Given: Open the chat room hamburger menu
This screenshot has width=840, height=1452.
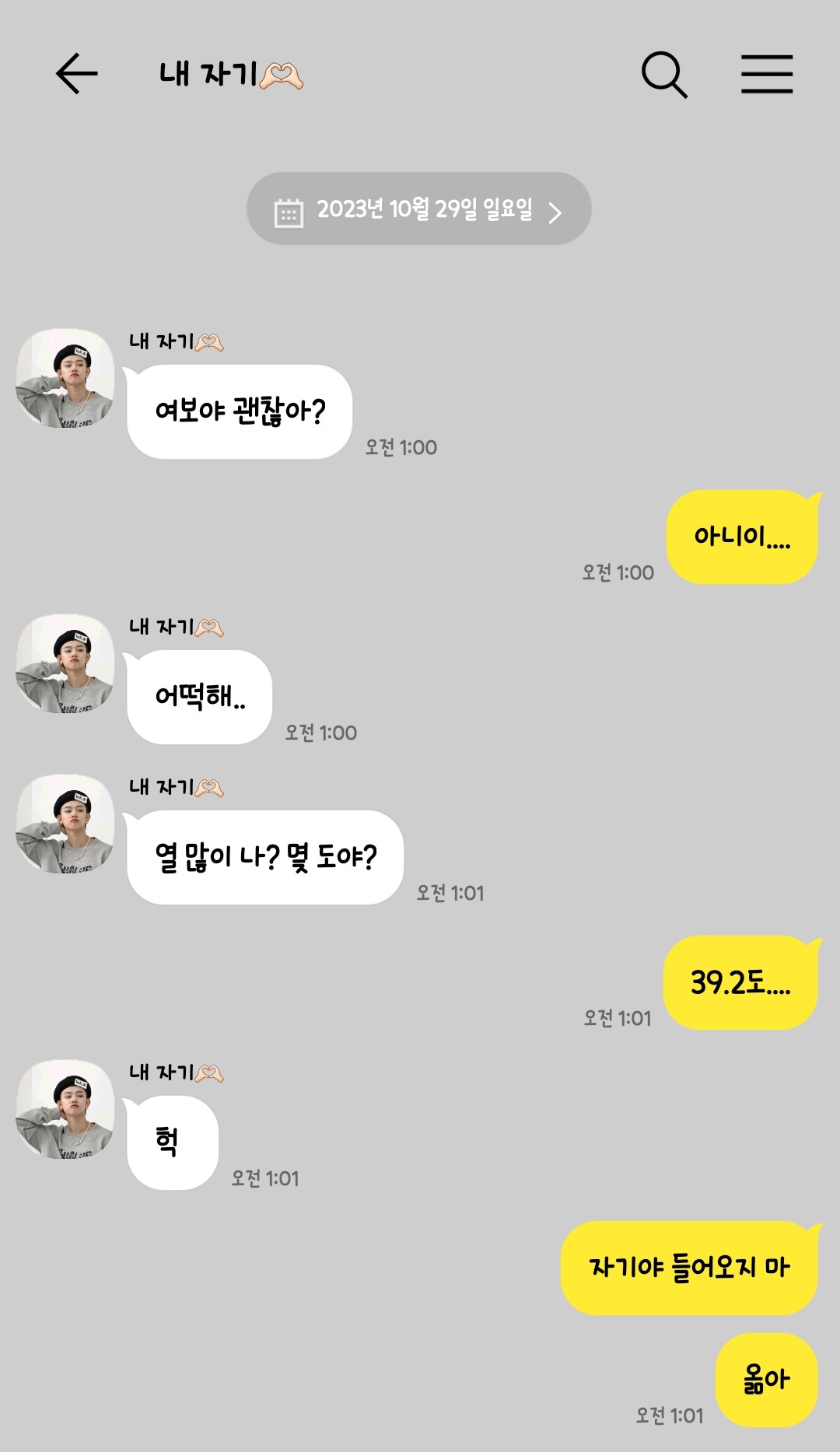Looking at the screenshot, I should pyautogui.click(x=766, y=74).
